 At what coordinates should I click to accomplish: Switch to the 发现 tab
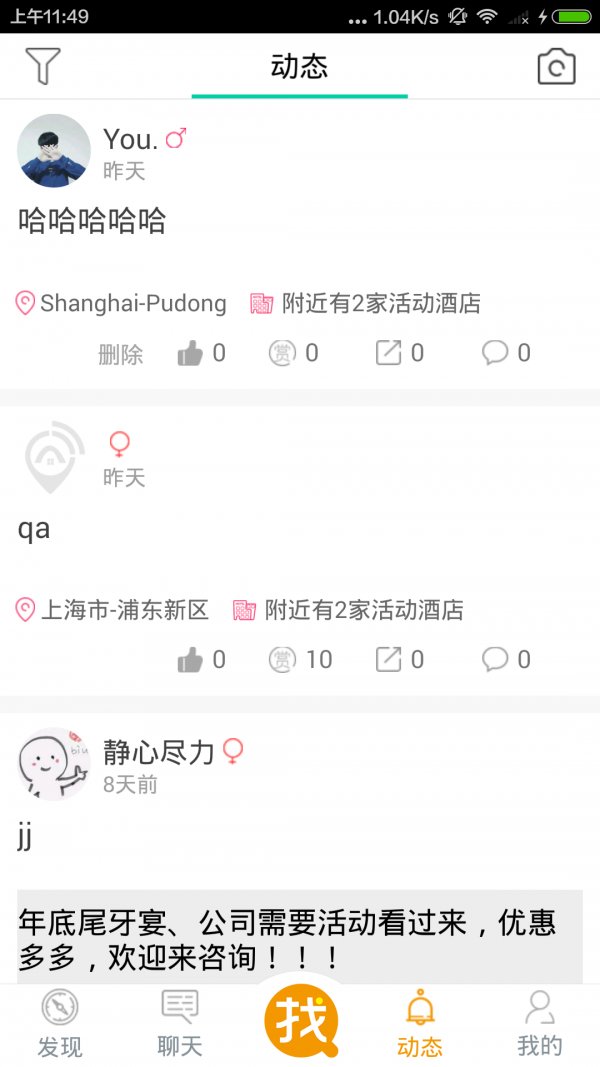point(60,1024)
